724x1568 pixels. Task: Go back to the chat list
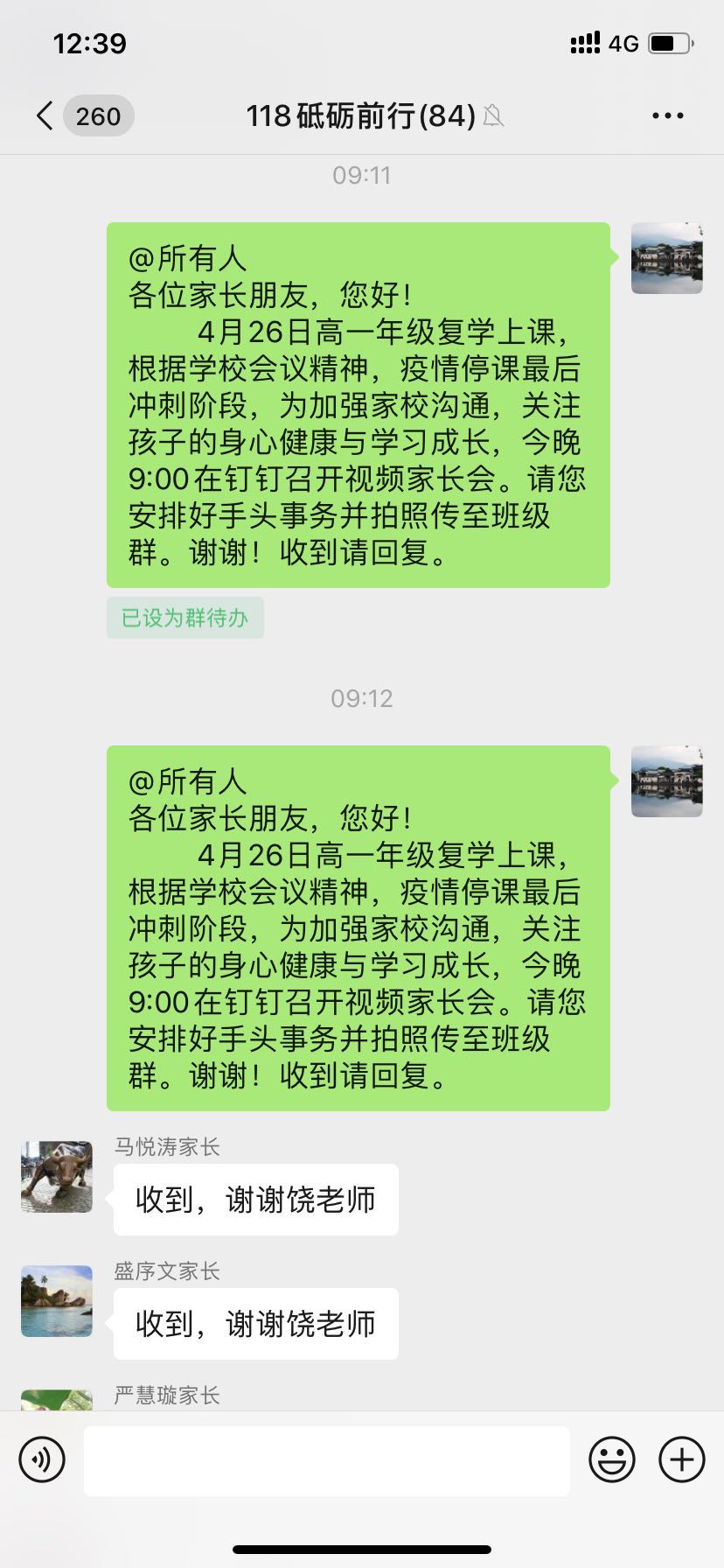pyautogui.click(x=45, y=115)
